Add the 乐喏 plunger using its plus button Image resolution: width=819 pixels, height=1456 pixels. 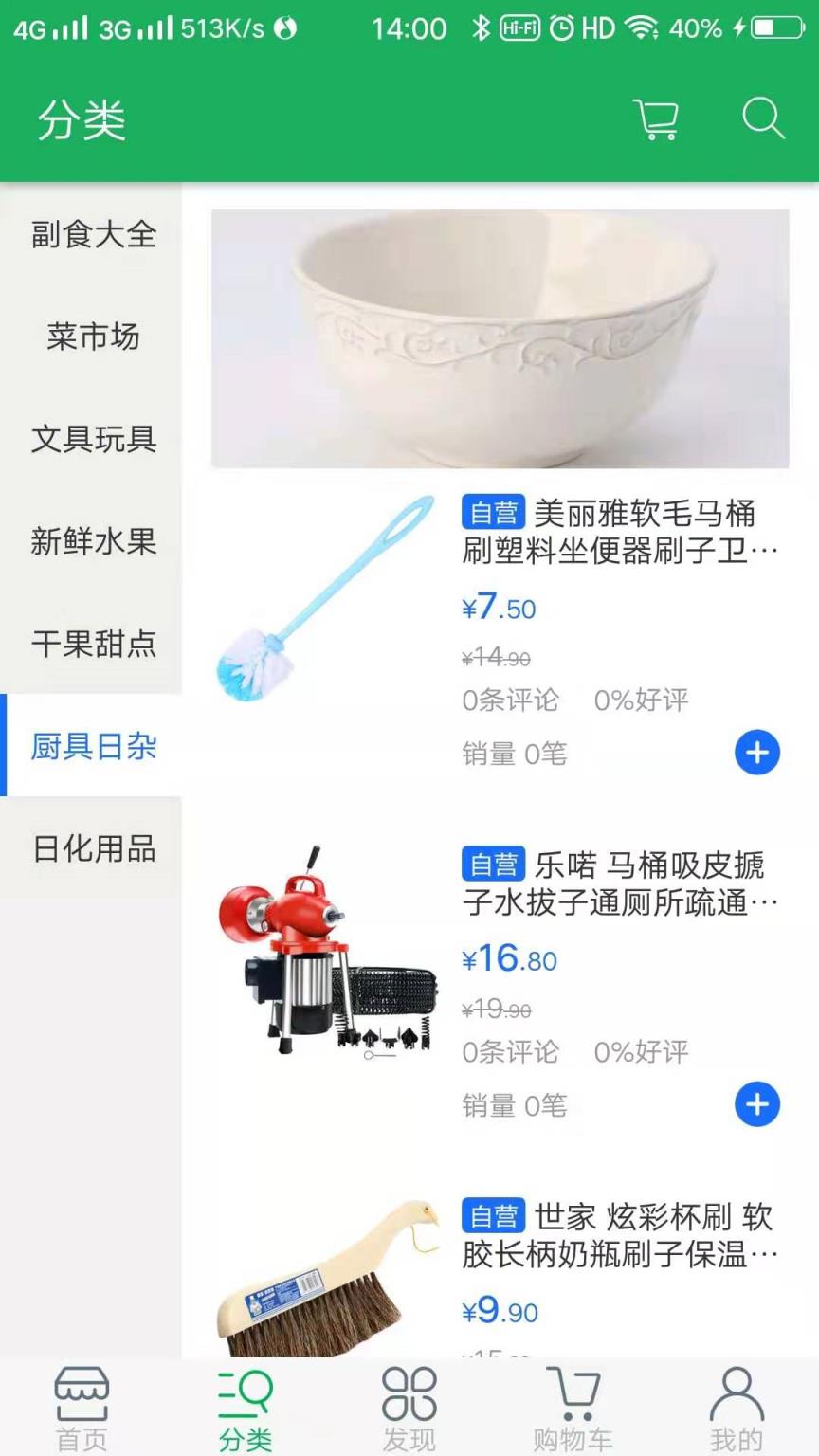click(756, 1104)
